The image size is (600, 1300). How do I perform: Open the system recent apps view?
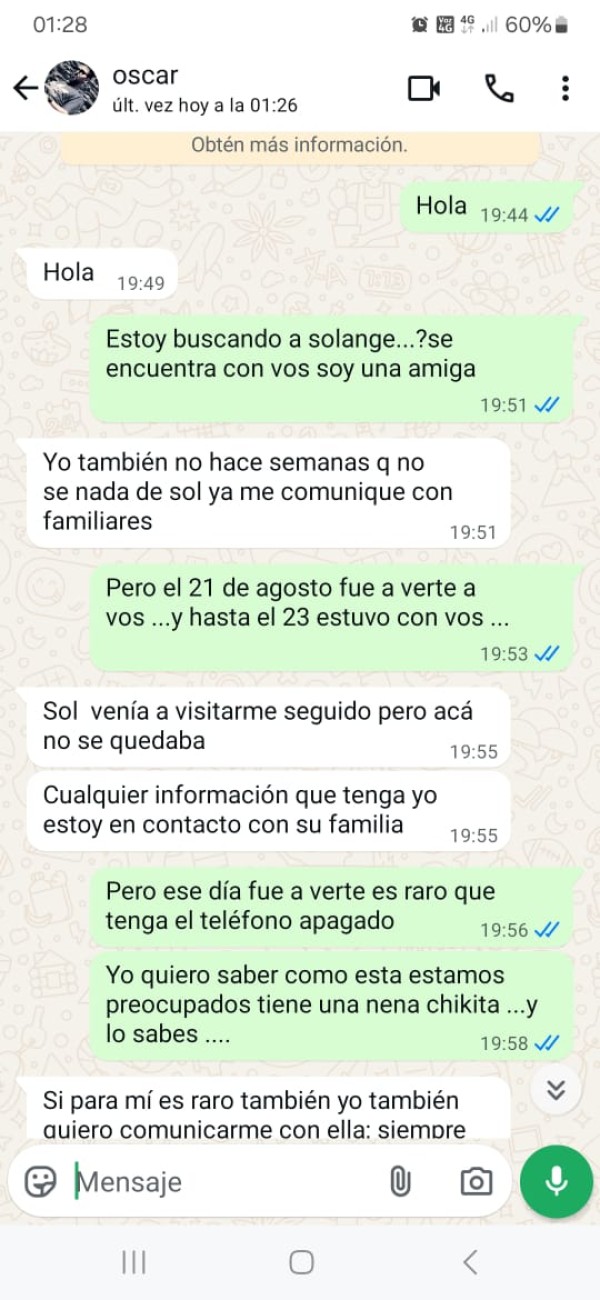click(x=133, y=1262)
